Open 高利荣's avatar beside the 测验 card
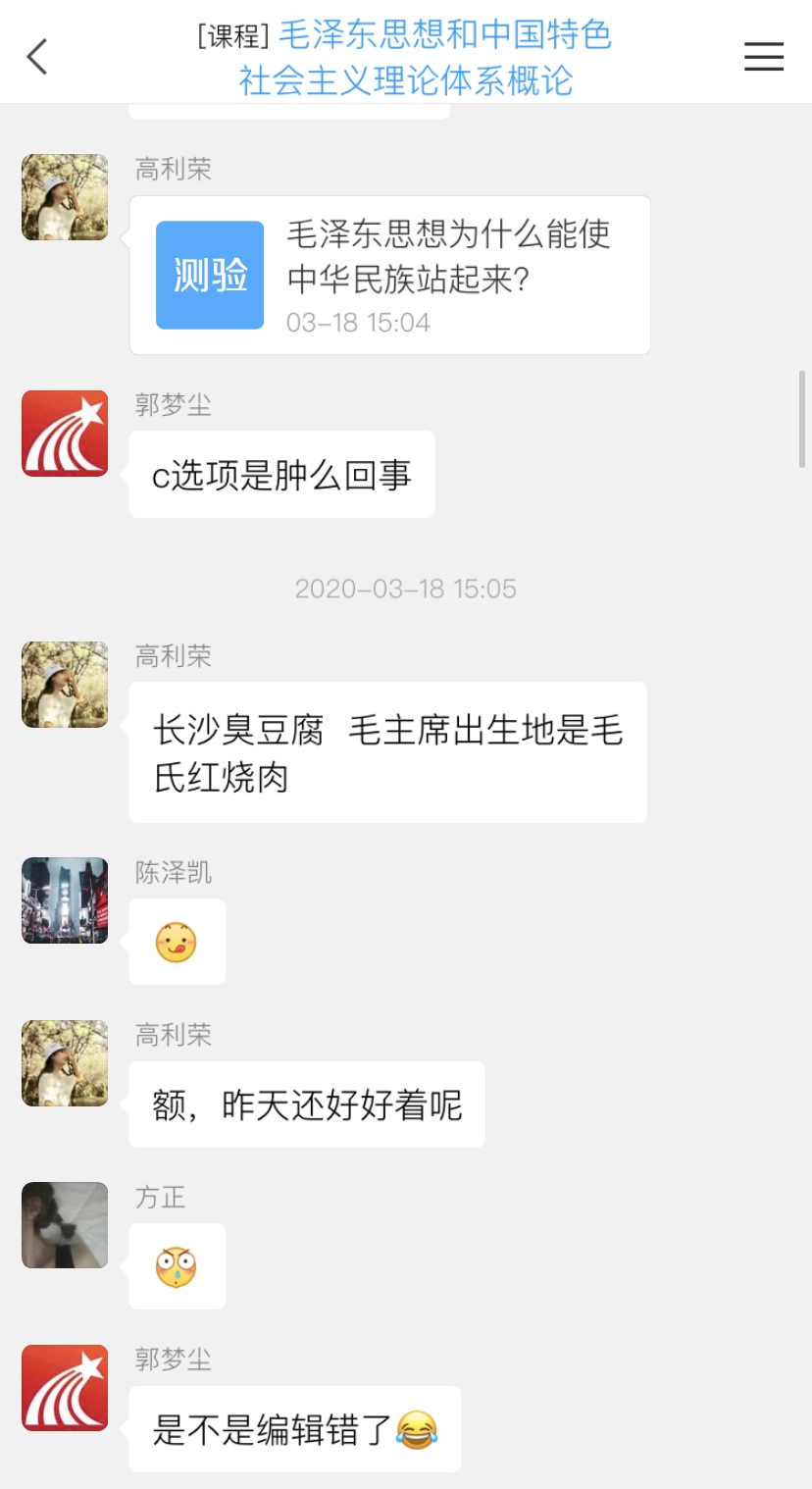812x1489 pixels. click(65, 197)
